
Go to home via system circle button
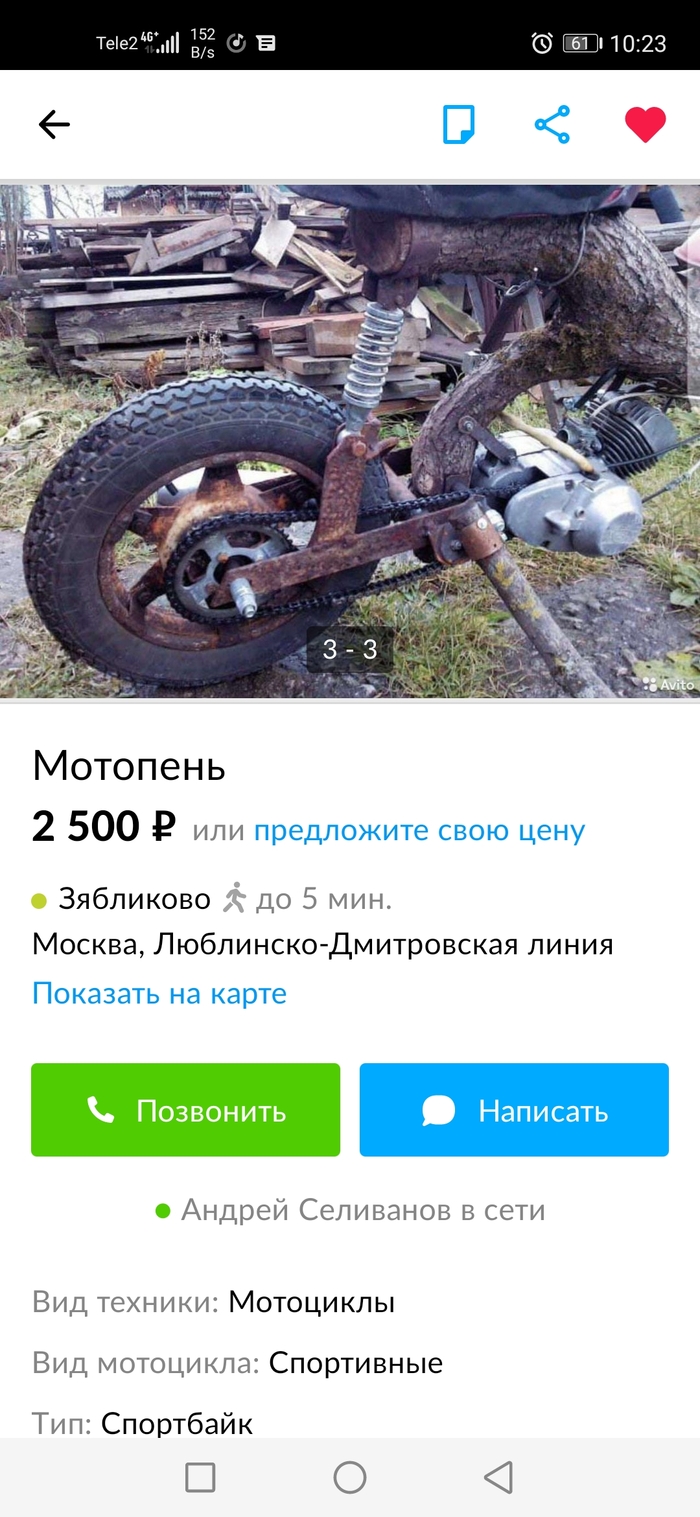pos(350,1477)
